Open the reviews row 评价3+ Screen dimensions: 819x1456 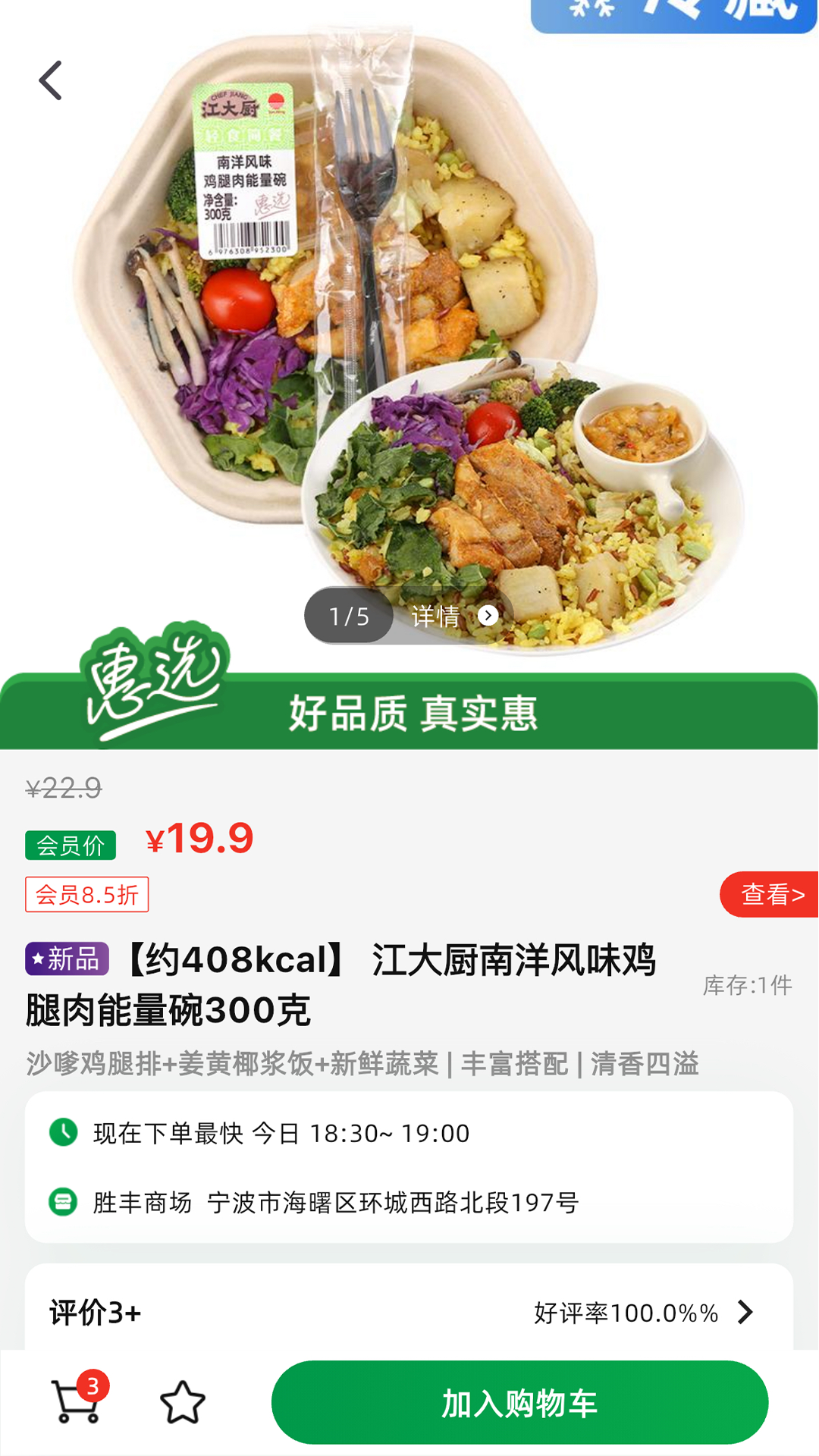pyautogui.click(x=409, y=1312)
